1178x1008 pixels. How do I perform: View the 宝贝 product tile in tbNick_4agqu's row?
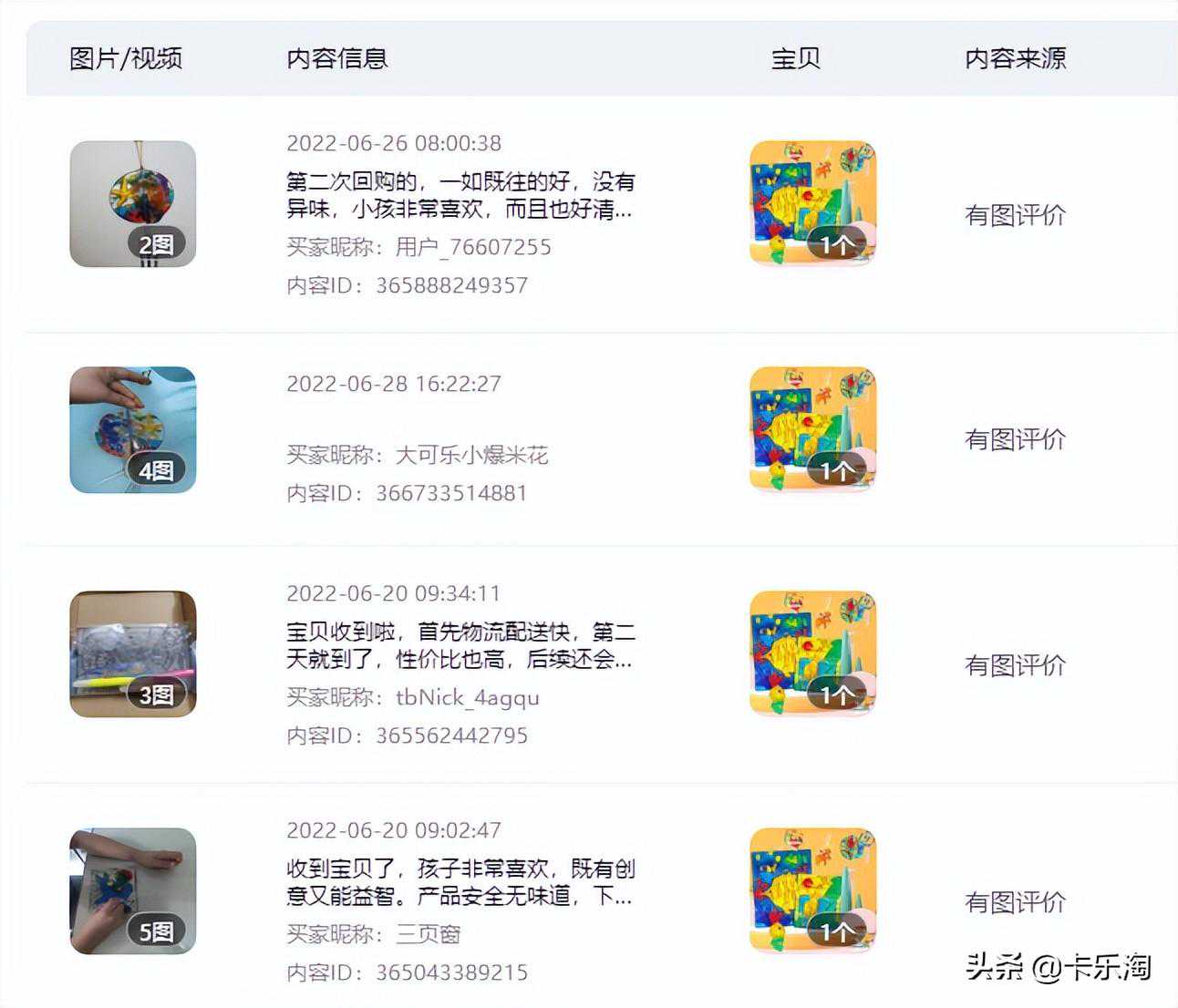pyautogui.click(x=812, y=653)
